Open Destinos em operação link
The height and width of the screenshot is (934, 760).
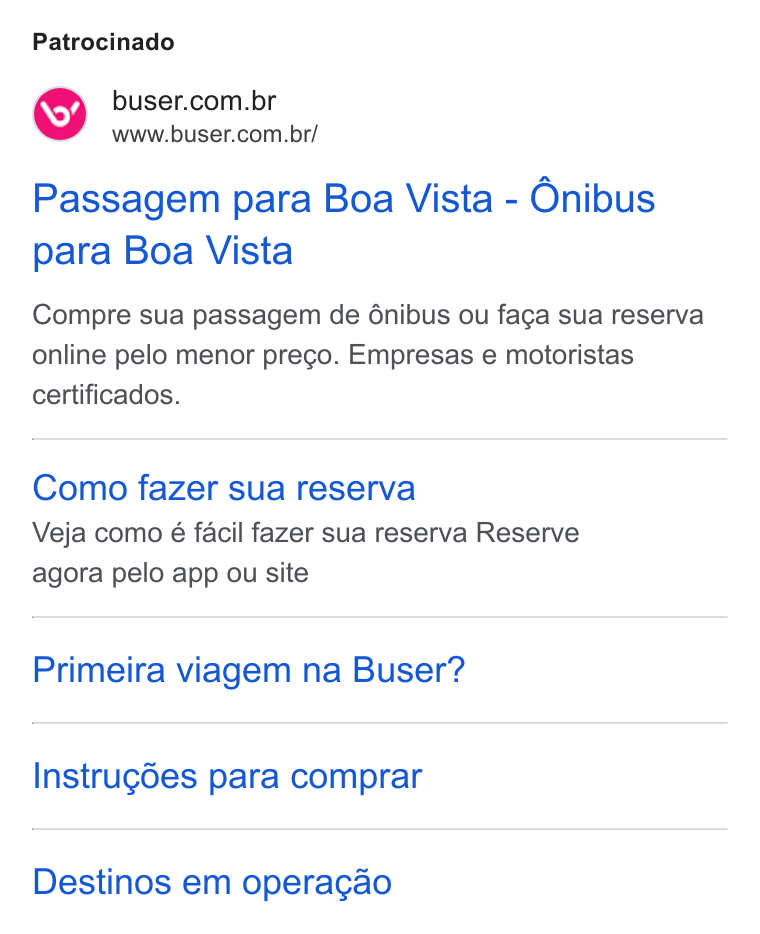(212, 882)
